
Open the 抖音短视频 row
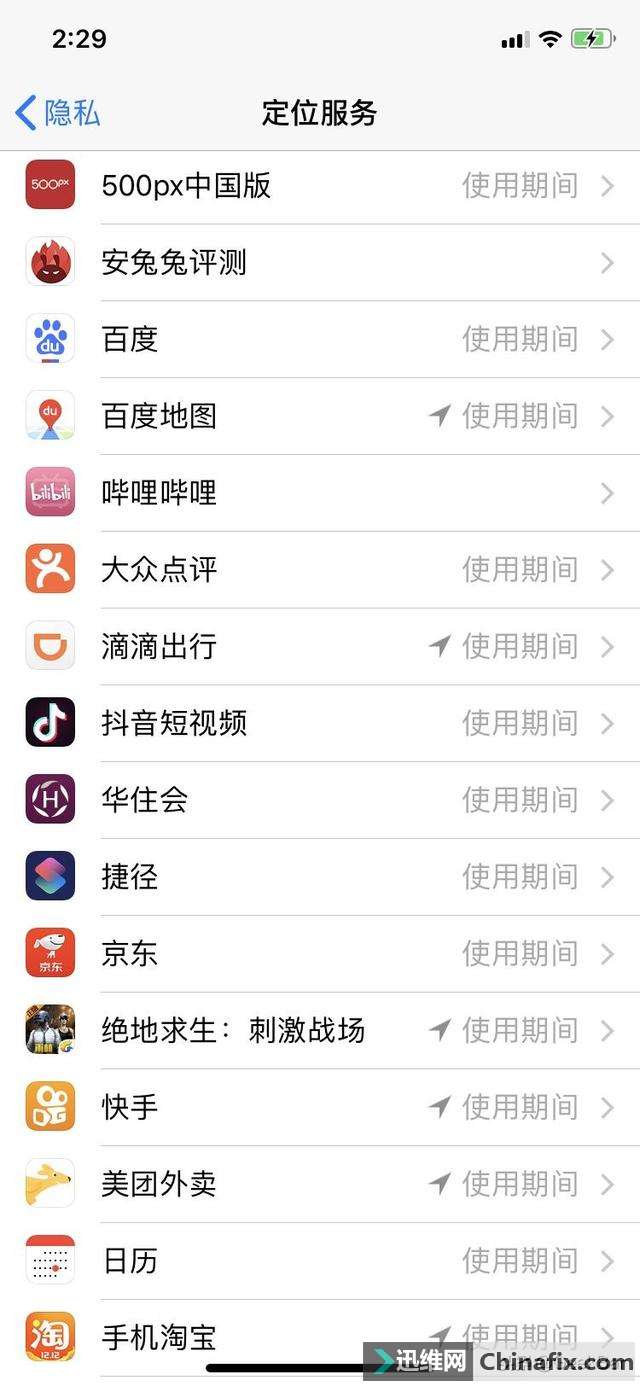(320, 723)
